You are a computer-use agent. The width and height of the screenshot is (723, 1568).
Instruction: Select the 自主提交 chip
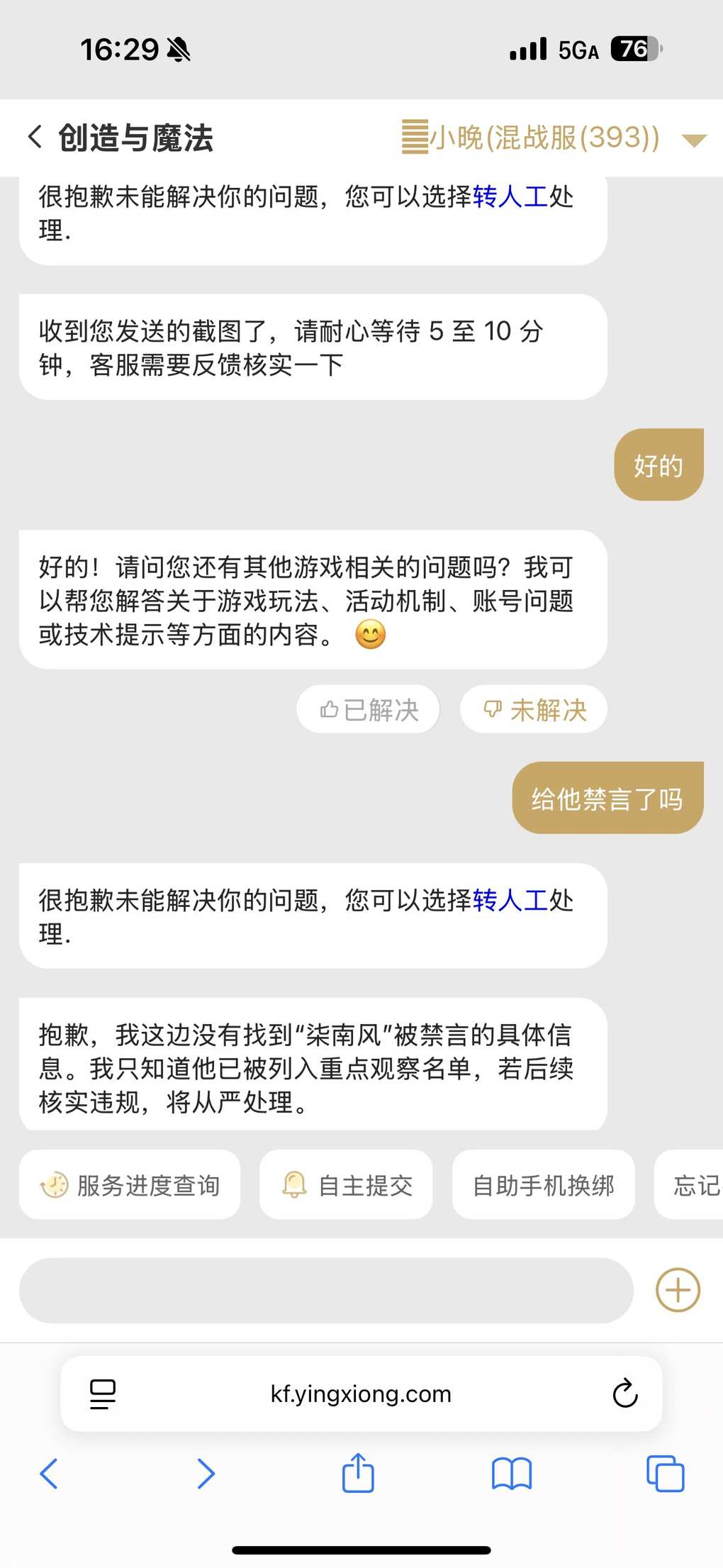pyautogui.click(x=346, y=1185)
